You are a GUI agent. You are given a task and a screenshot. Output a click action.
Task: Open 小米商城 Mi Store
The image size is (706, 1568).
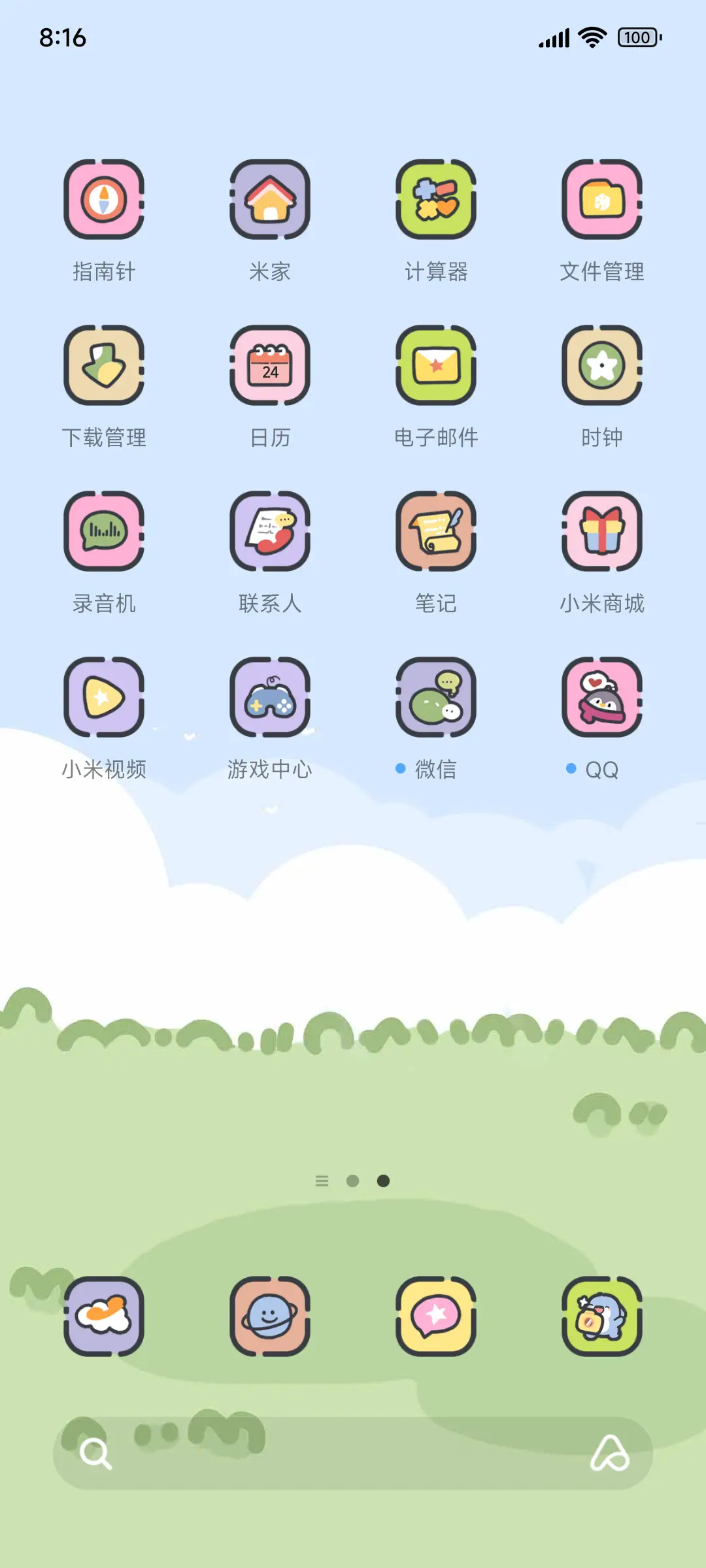(601, 532)
